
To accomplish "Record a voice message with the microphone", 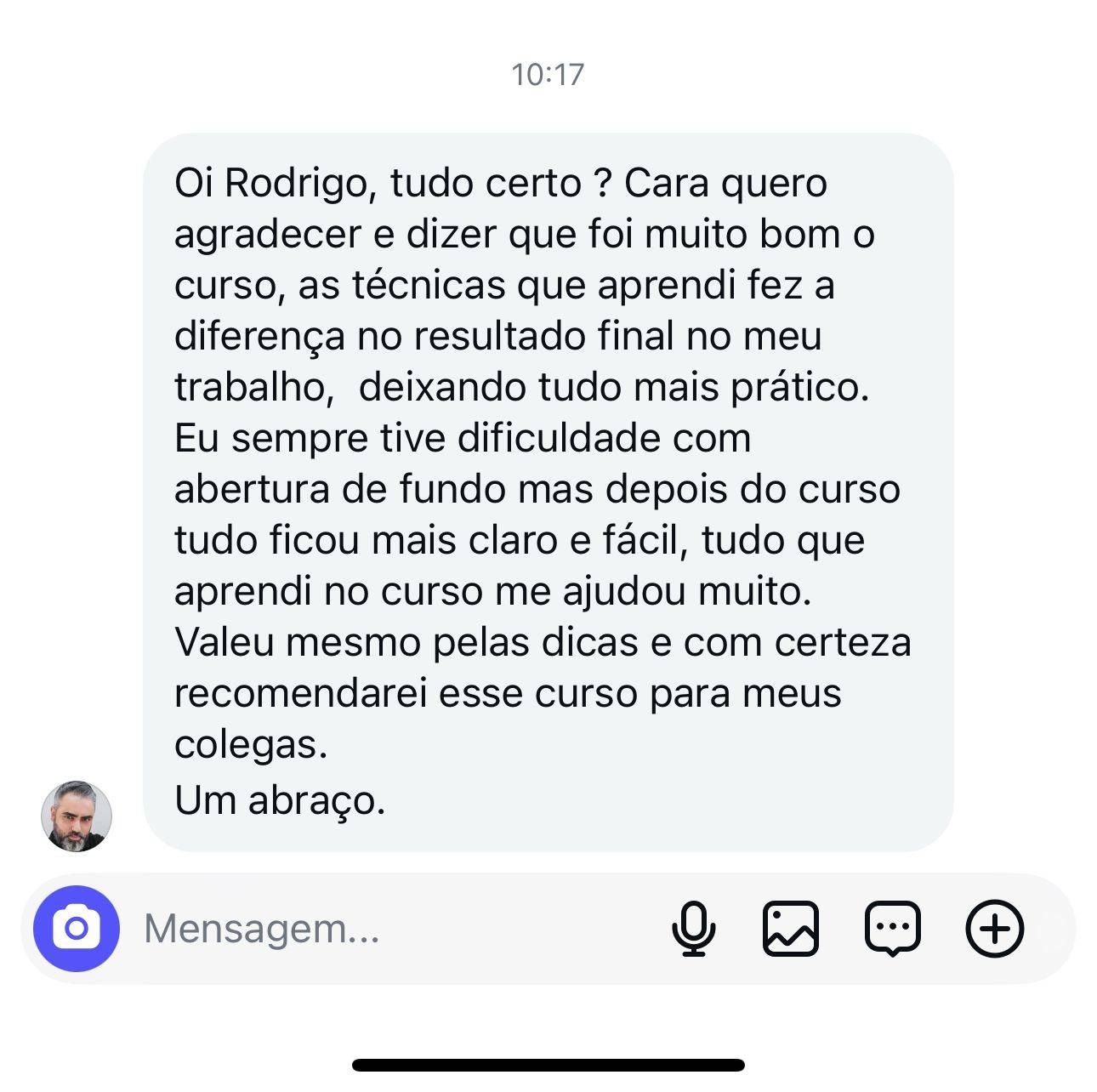I will click(x=693, y=928).
